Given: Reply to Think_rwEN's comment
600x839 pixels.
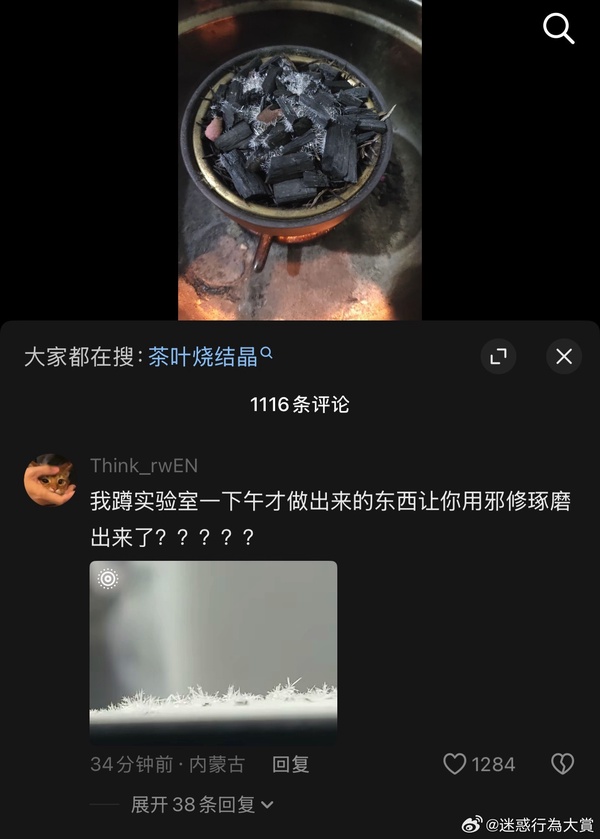Looking at the screenshot, I should [x=291, y=764].
